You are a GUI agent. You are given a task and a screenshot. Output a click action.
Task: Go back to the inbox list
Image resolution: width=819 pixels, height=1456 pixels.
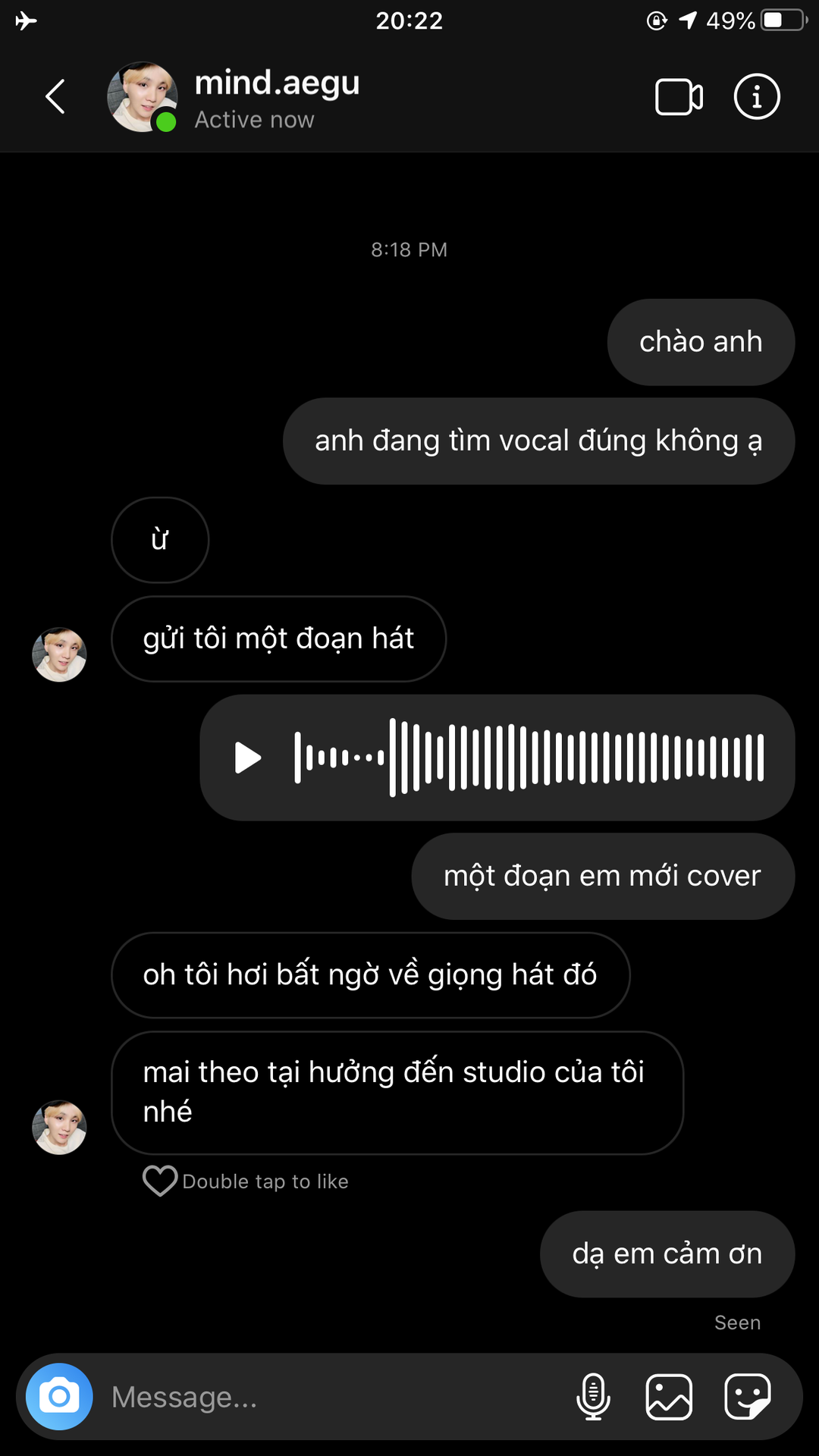[x=55, y=97]
